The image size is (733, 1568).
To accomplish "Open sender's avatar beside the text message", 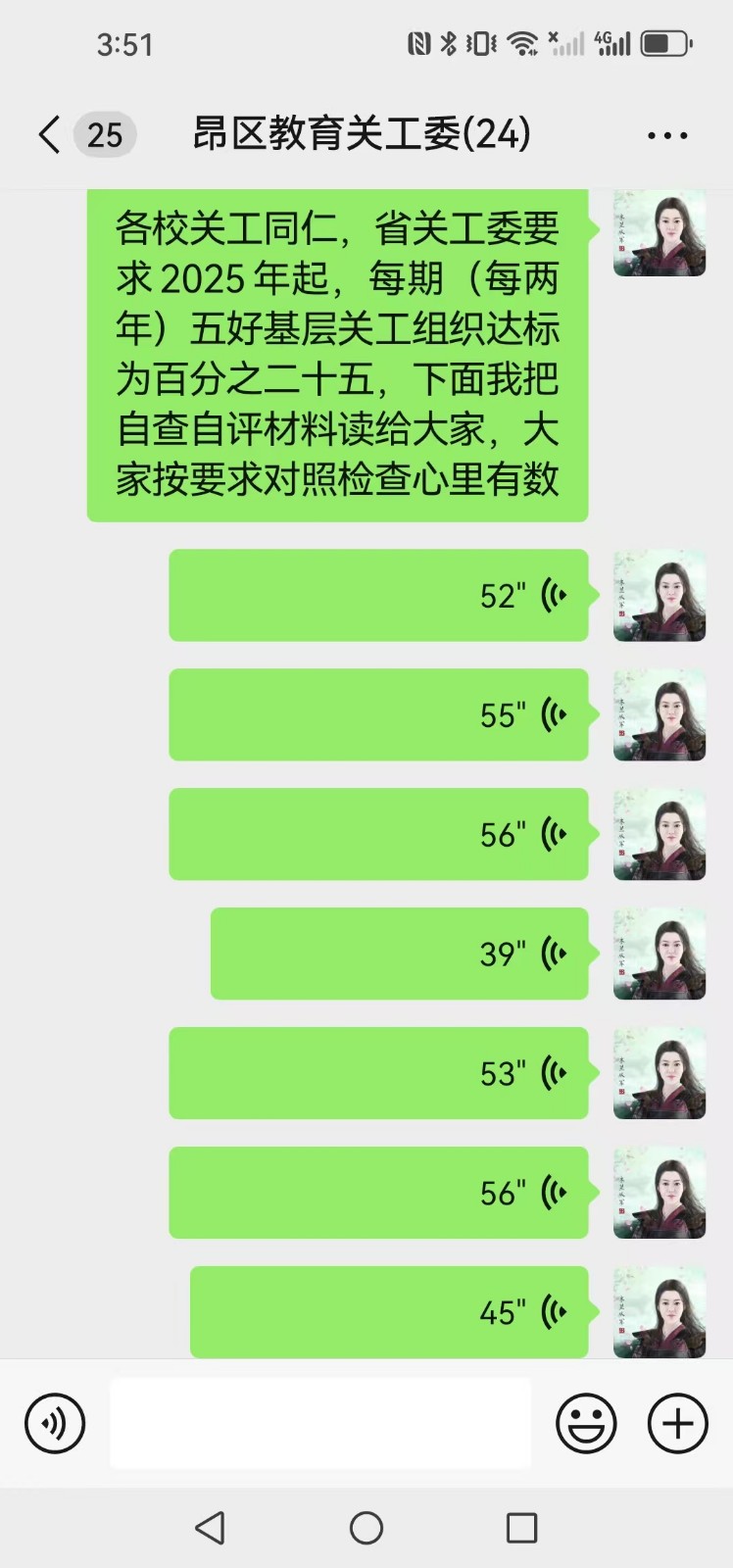I will point(660,233).
